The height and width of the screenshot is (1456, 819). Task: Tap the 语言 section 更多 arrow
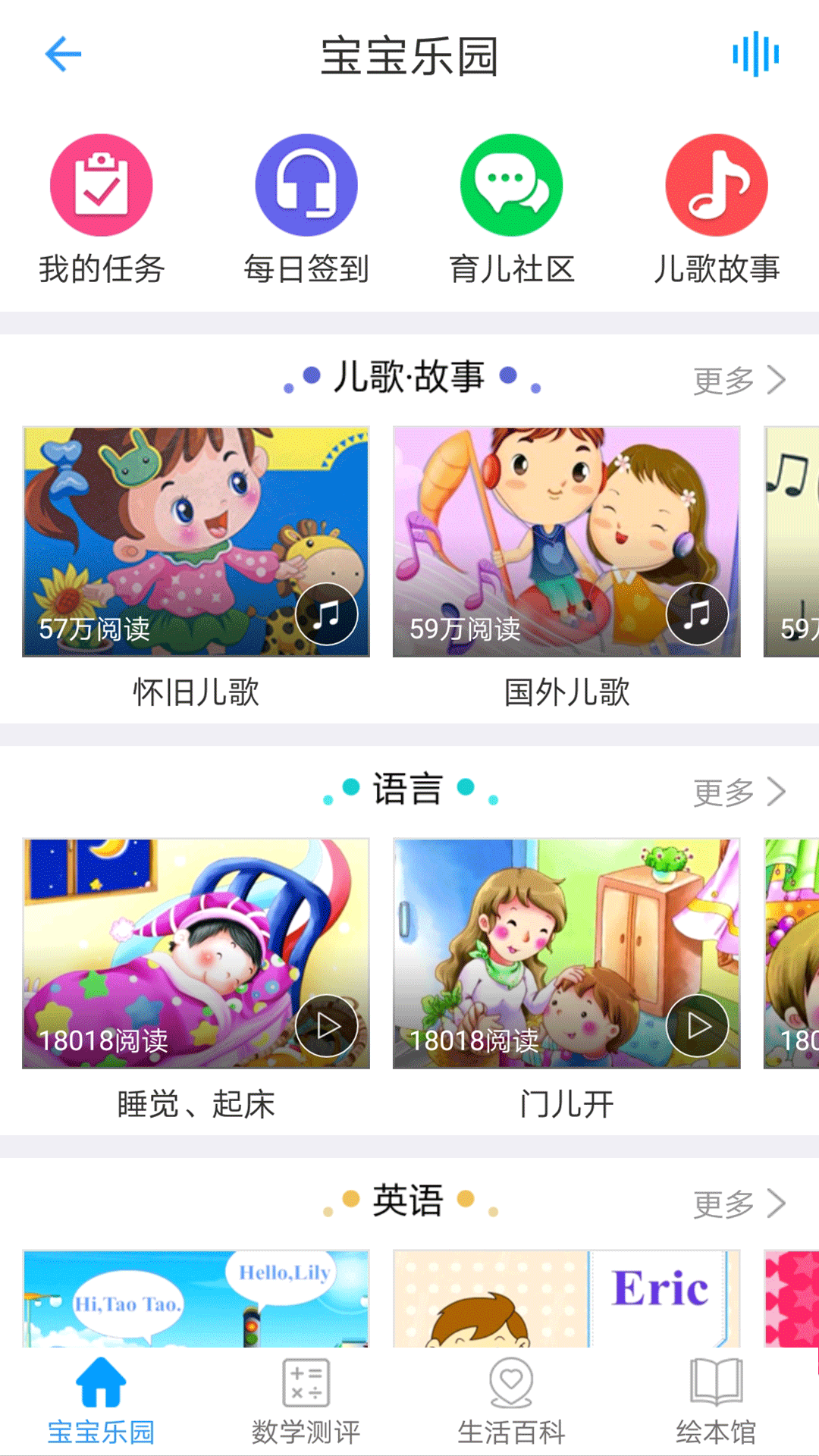point(777,791)
